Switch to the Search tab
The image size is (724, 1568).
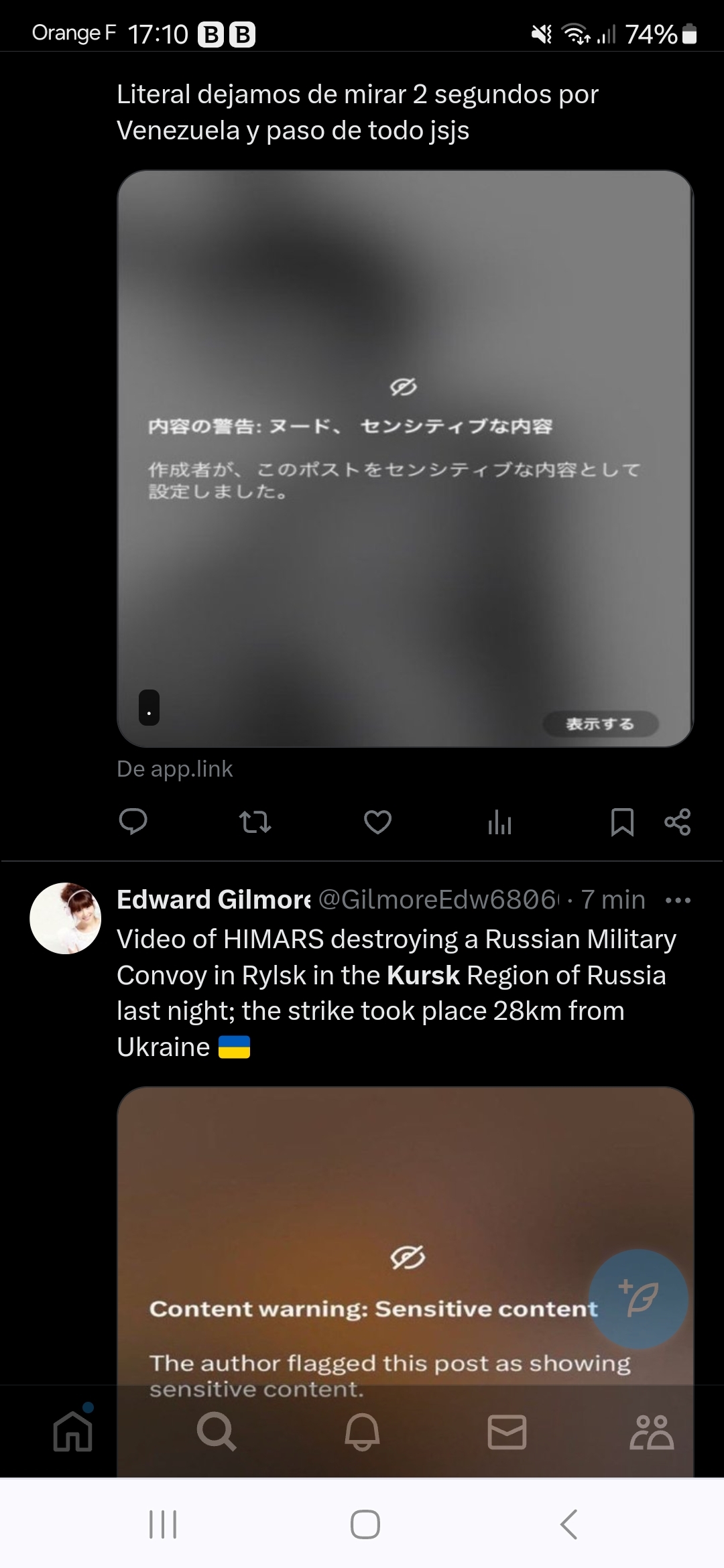click(217, 1433)
